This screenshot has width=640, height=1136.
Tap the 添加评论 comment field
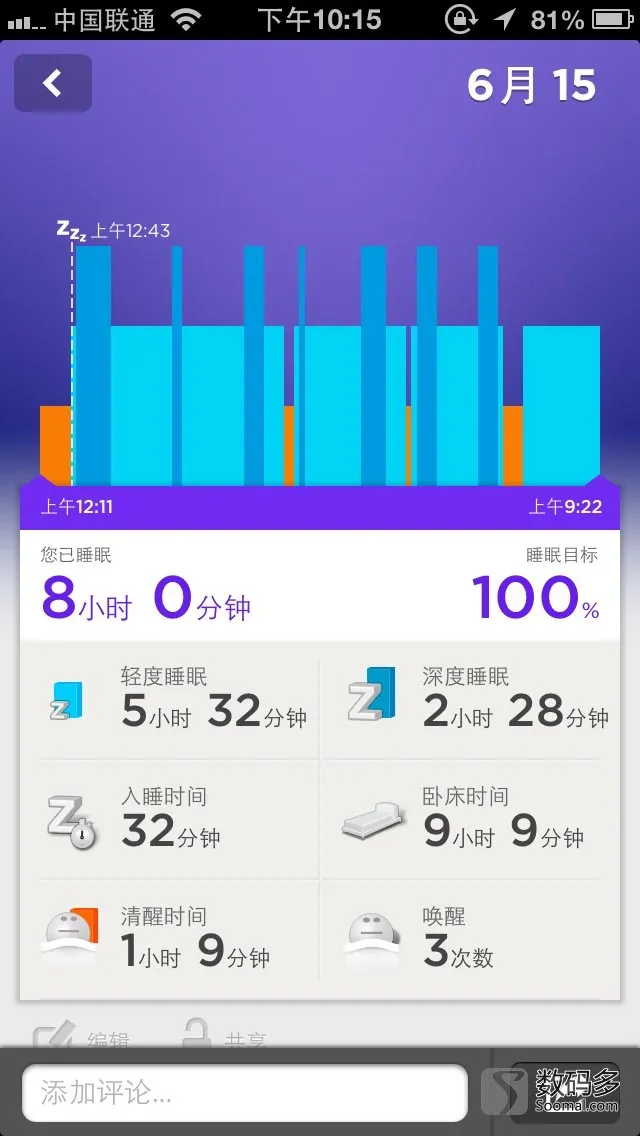pos(245,1093)
